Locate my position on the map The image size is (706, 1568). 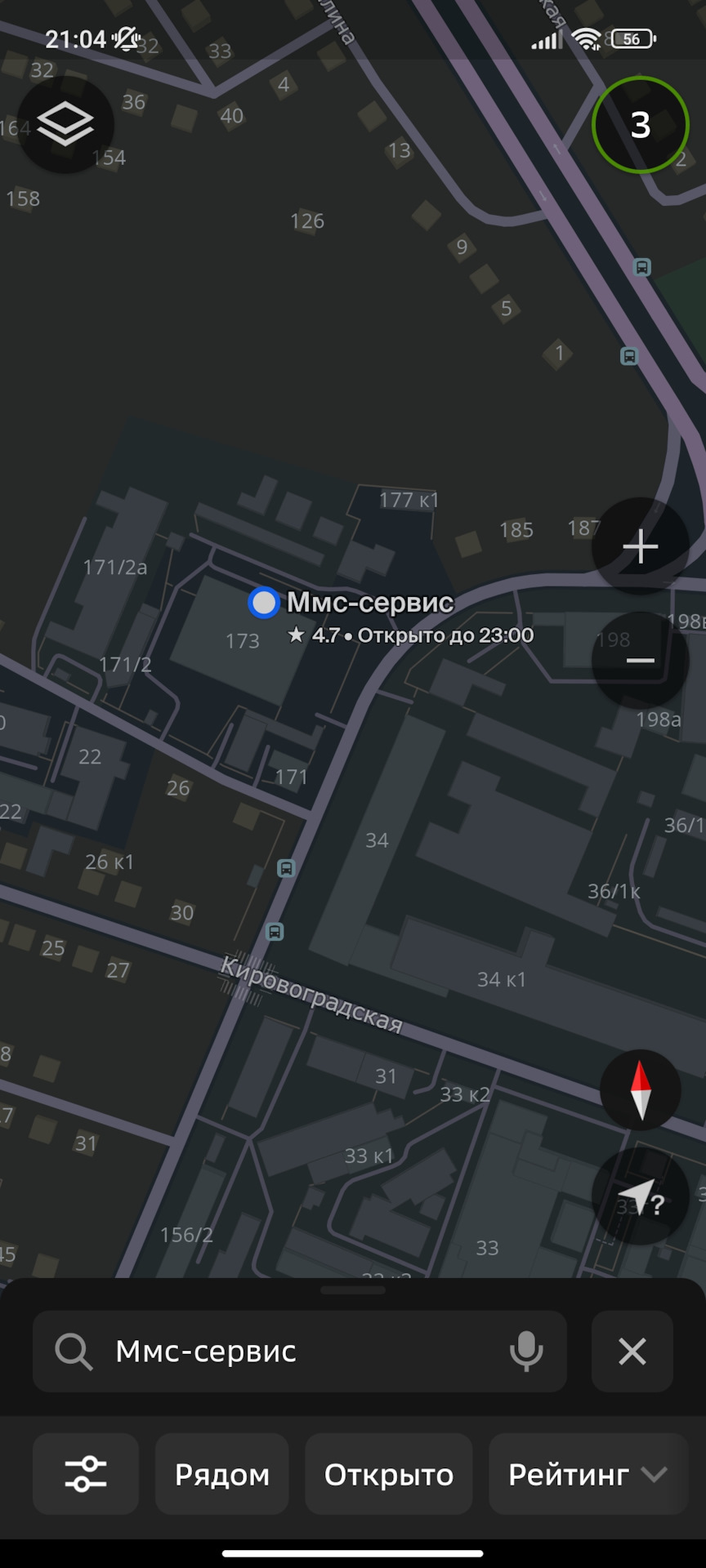pos(640,1196)
